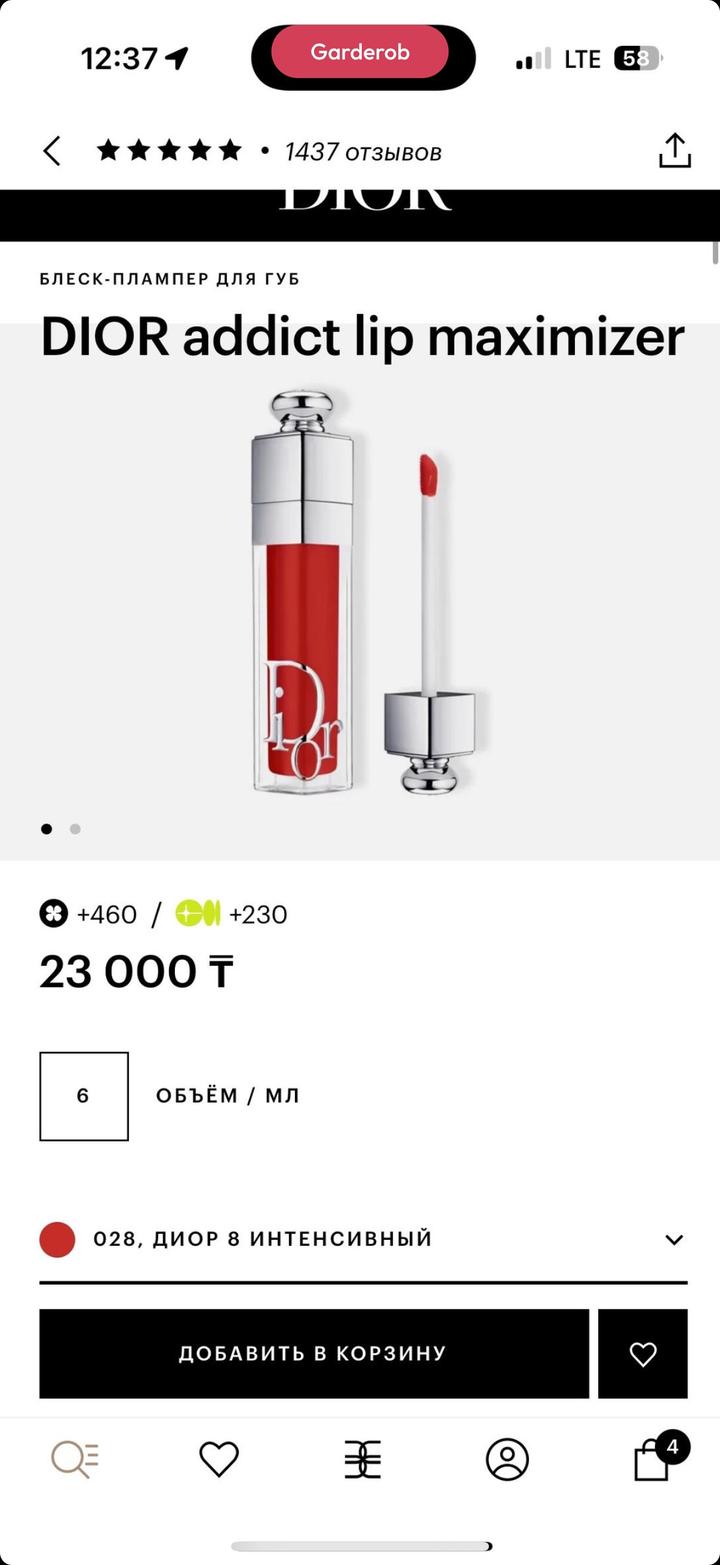Screen dimensions: 720x1565
Task: Go back with the back arrow
Action: coord(52,151)
